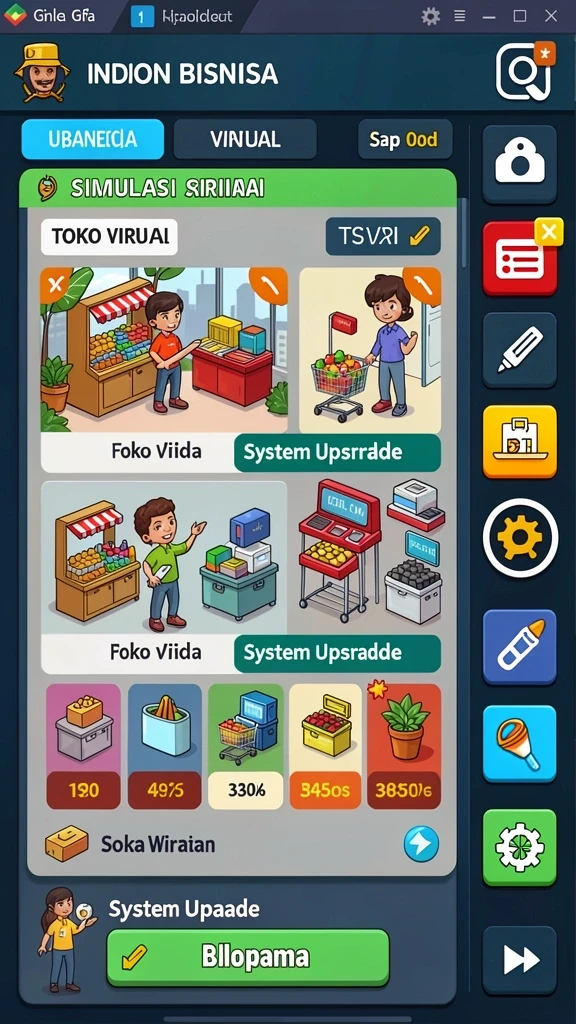Viewport: 576px width, 1024px height.
Task: Tap the green Bllopama button
Action: point(248,957)
